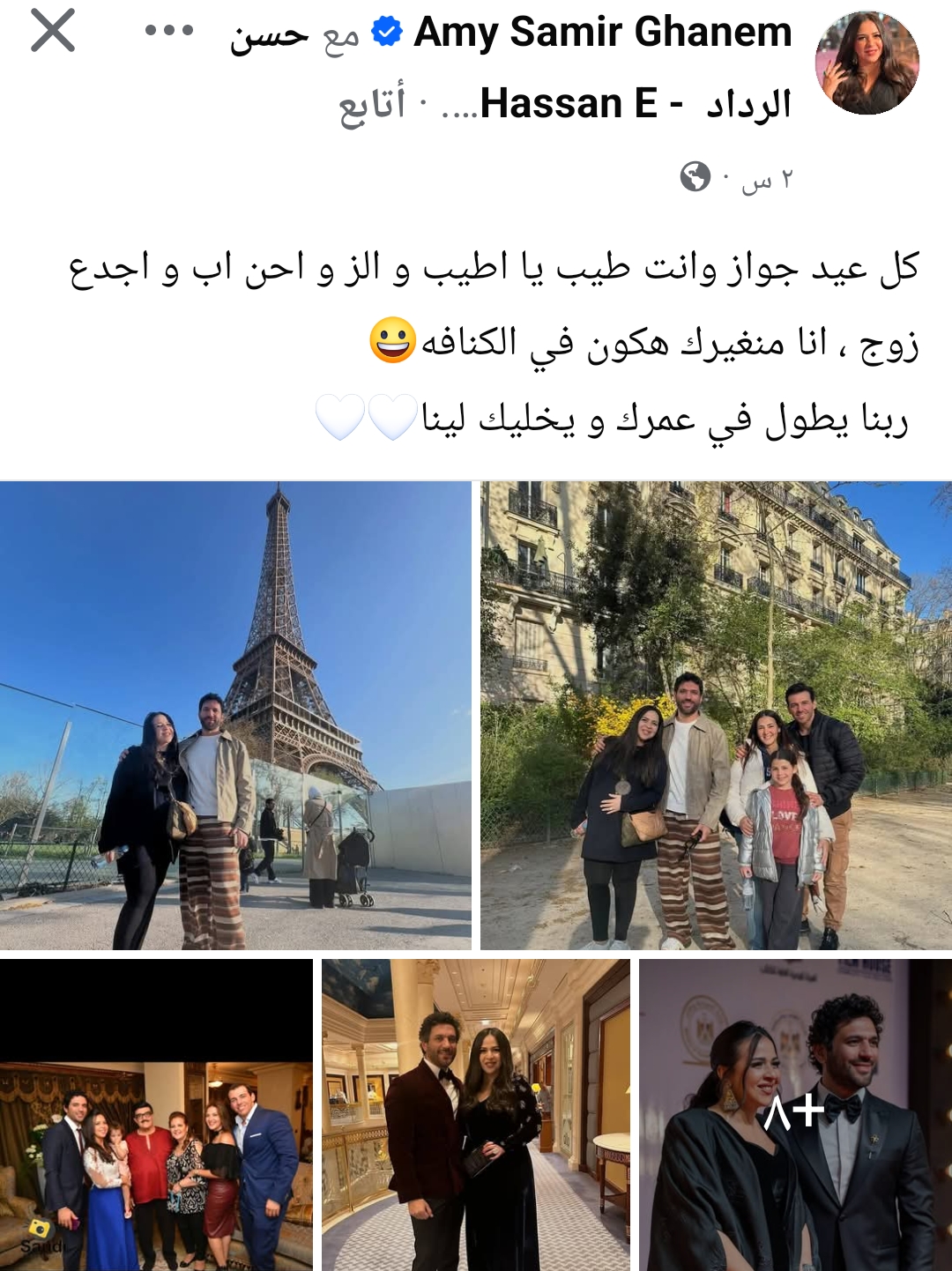
Task: Close the post with the X icon
Action: [x=53, y=31]
